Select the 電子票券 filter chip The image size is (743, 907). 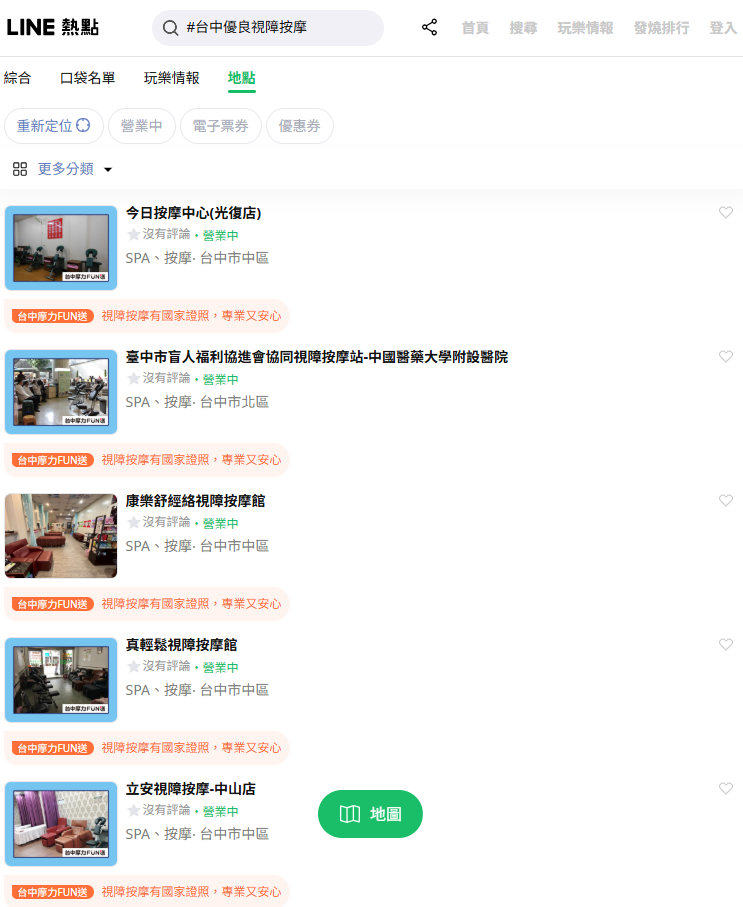(x=220, y=126)
